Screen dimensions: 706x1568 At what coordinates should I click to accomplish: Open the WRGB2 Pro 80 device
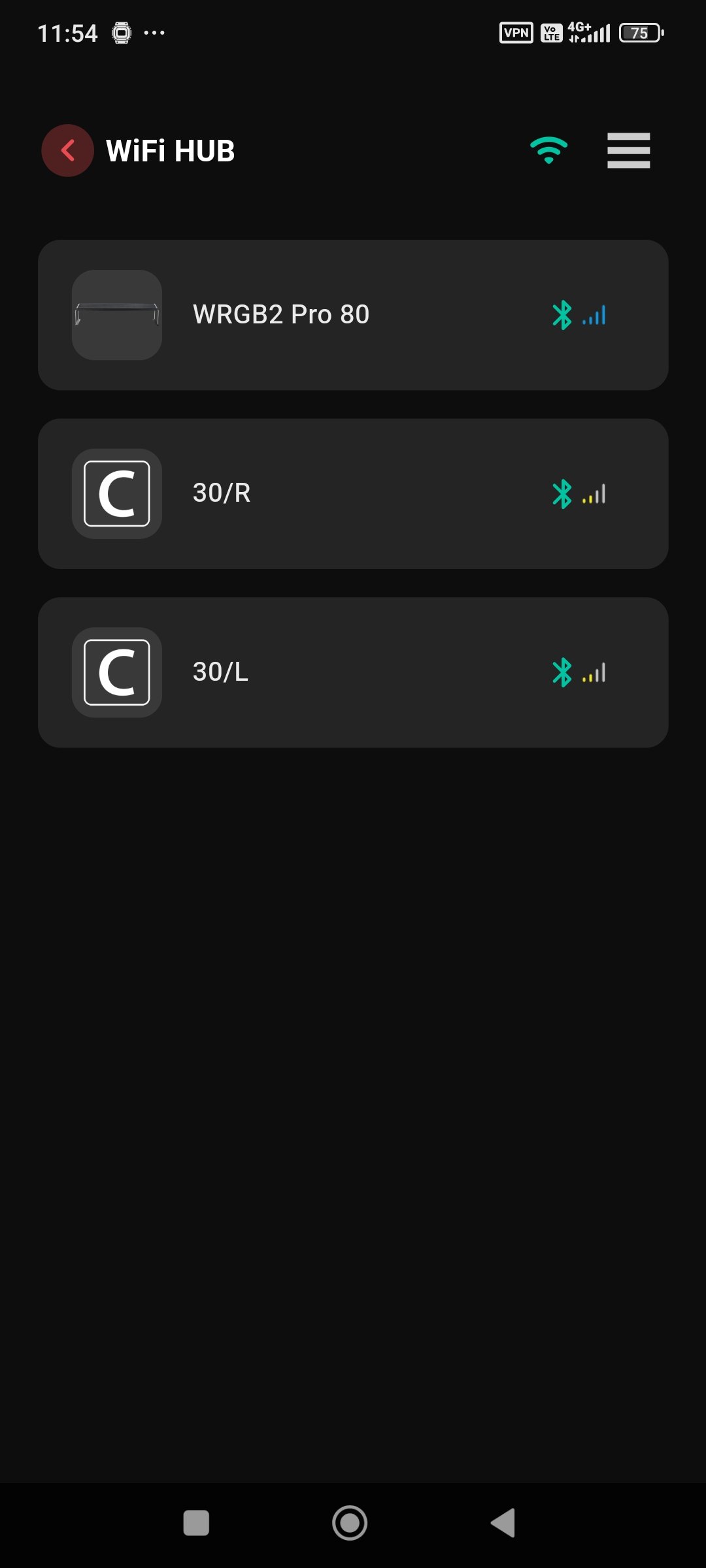point(353,315)
